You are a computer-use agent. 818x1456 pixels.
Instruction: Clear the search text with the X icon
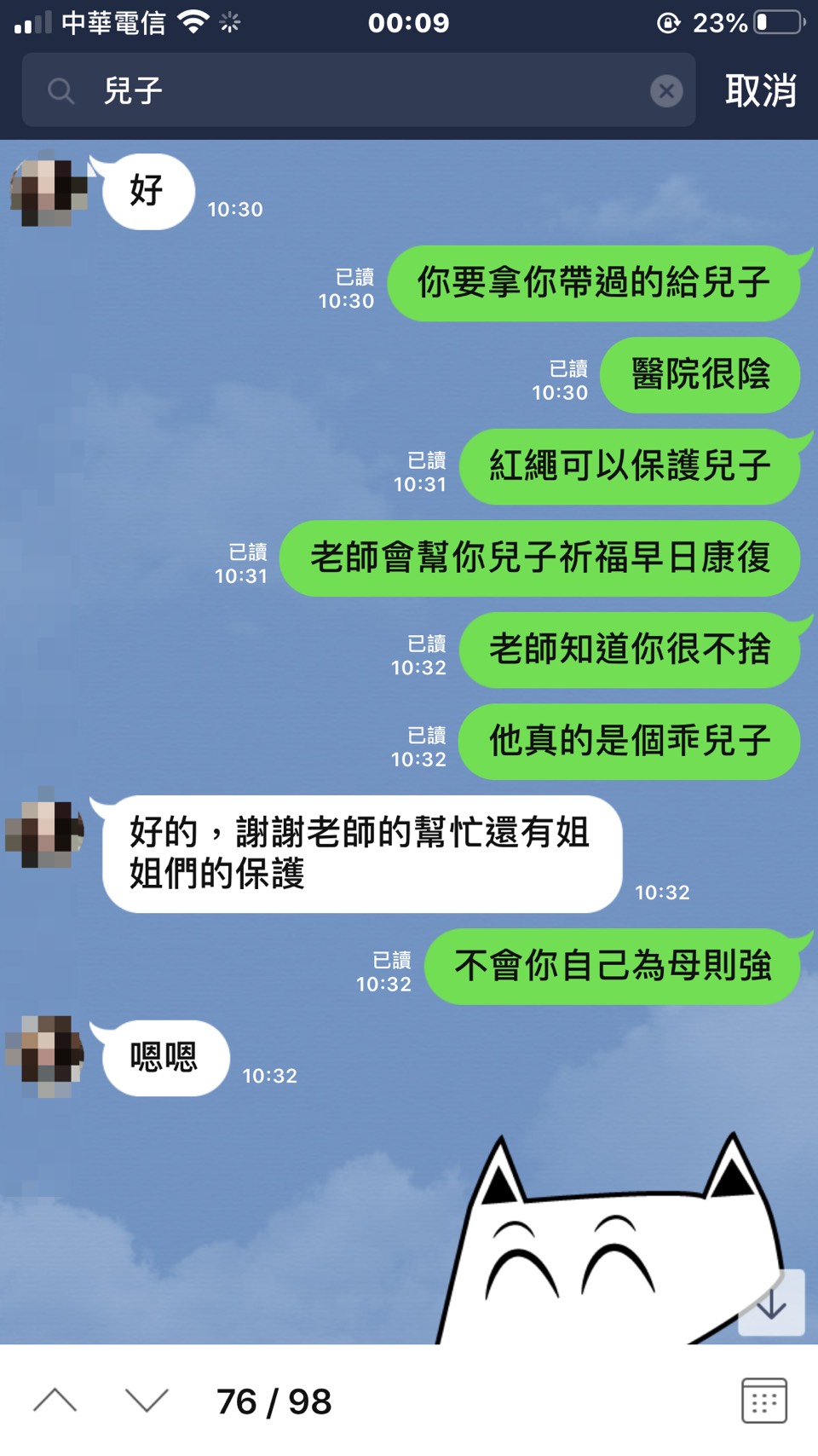tap(666, 90)
